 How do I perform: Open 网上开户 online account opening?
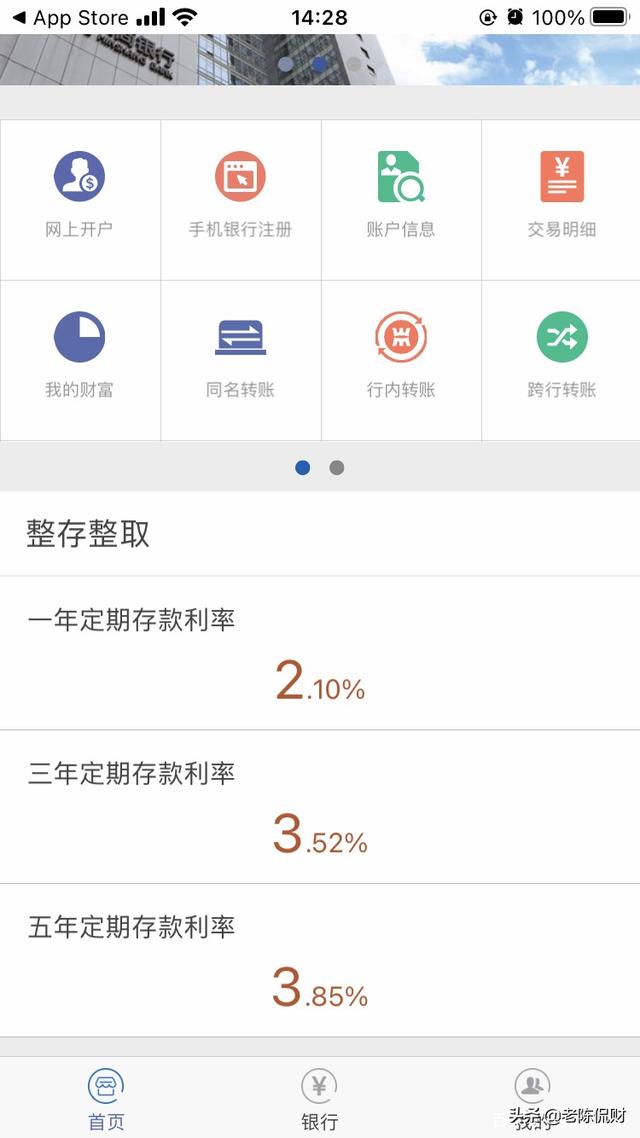tap(80, 200)
